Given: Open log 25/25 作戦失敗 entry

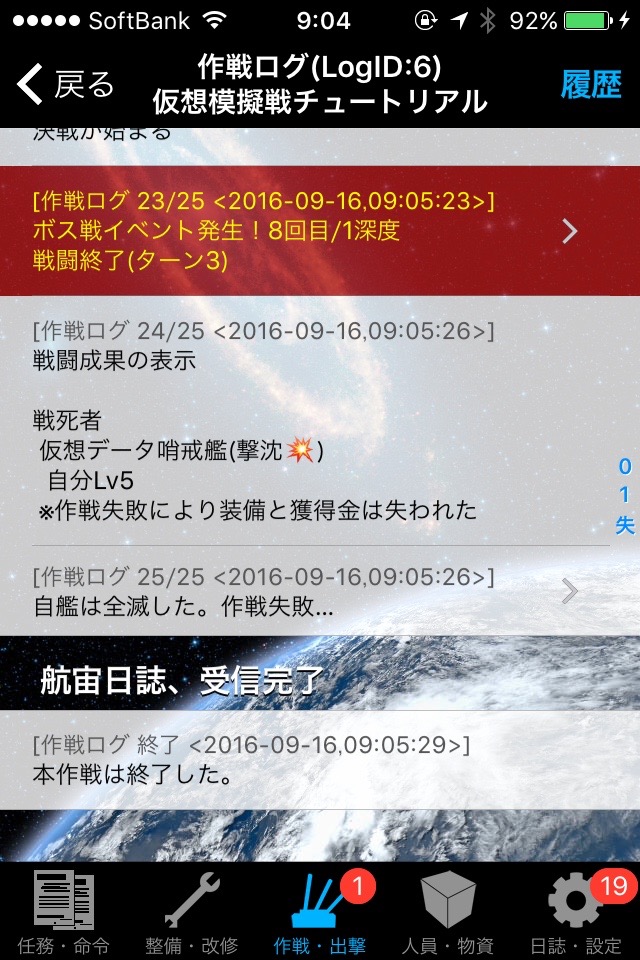Looking at the screenshot, I should pos(300,592).
